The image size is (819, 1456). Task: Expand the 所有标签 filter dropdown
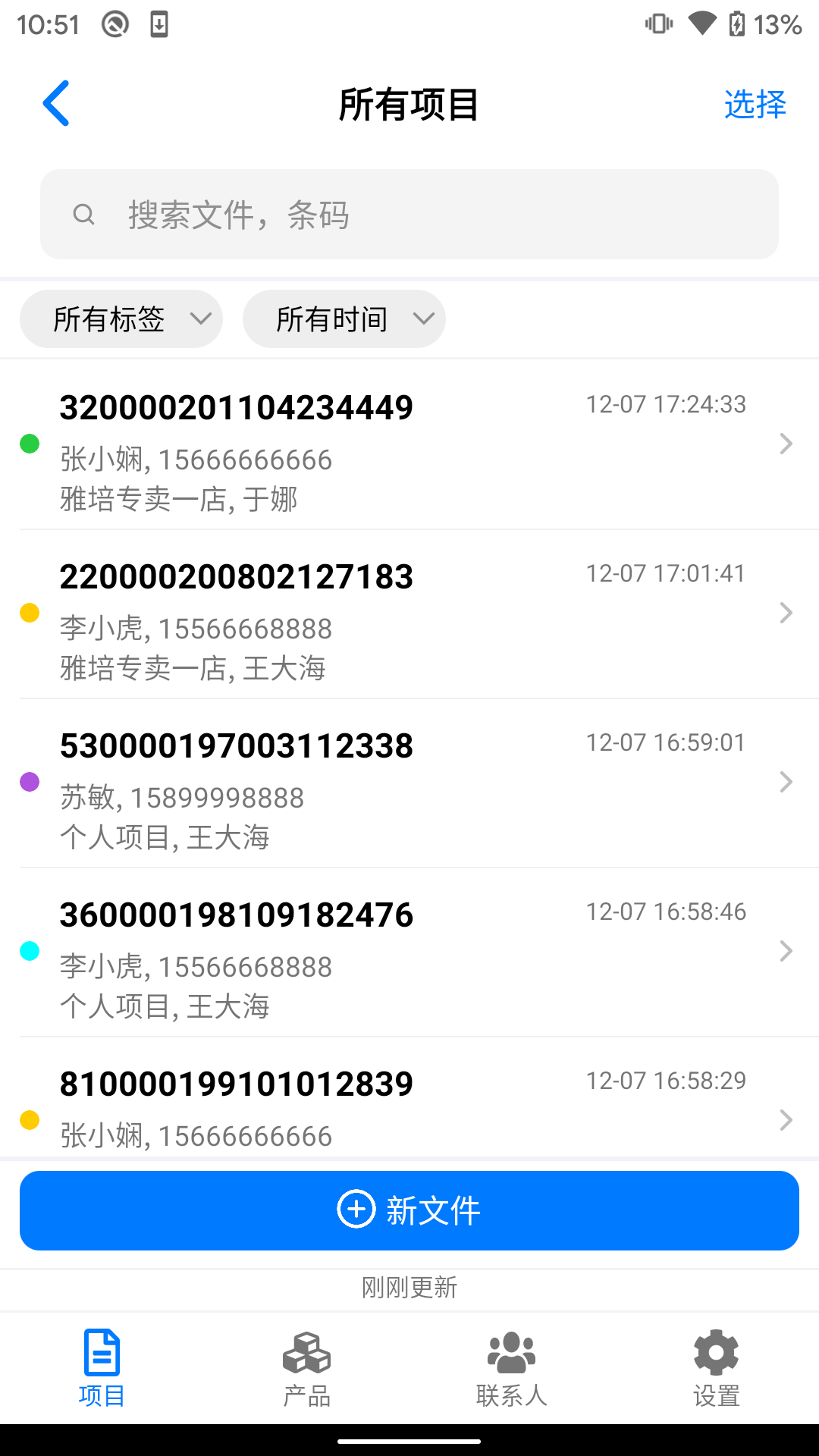click(121, 318)
